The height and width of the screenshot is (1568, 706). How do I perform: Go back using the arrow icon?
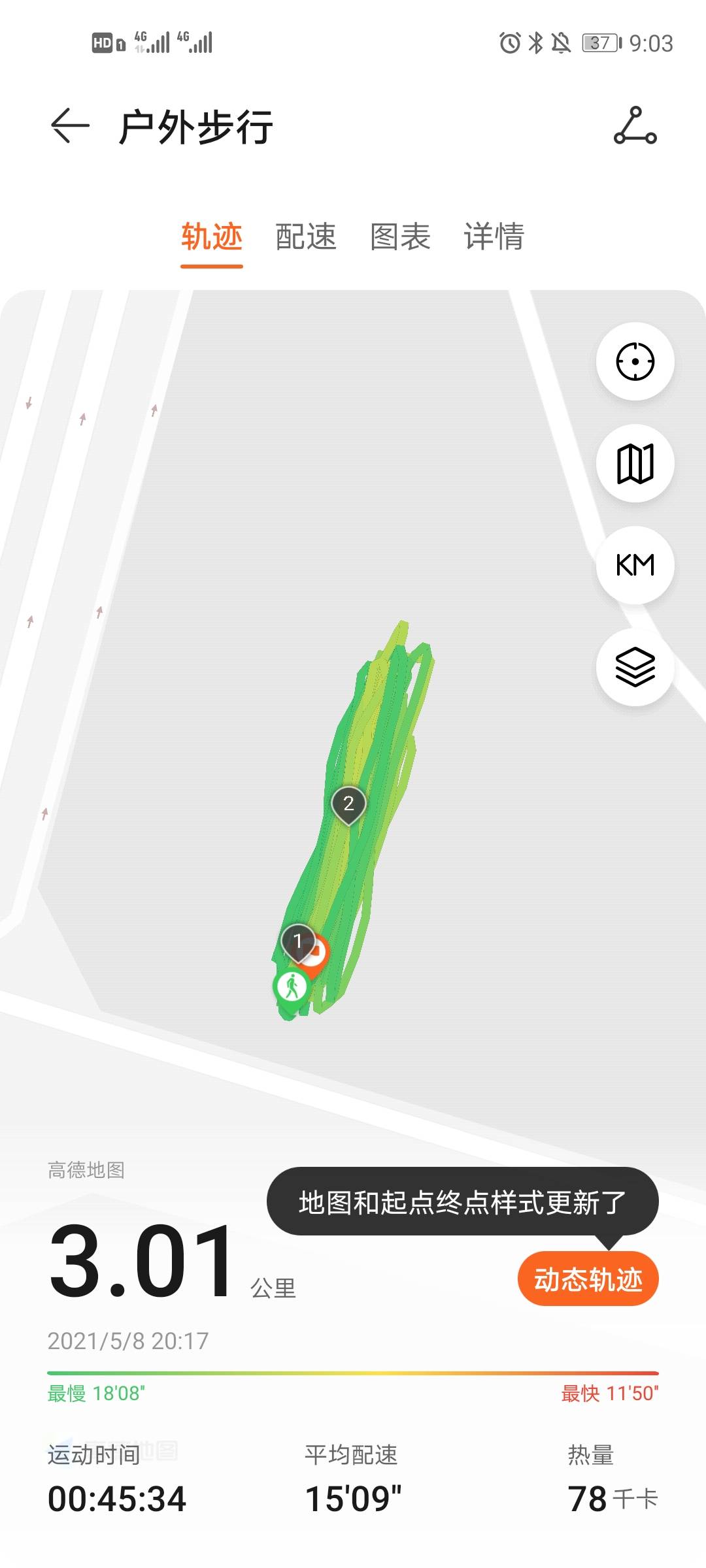[70, 125]
